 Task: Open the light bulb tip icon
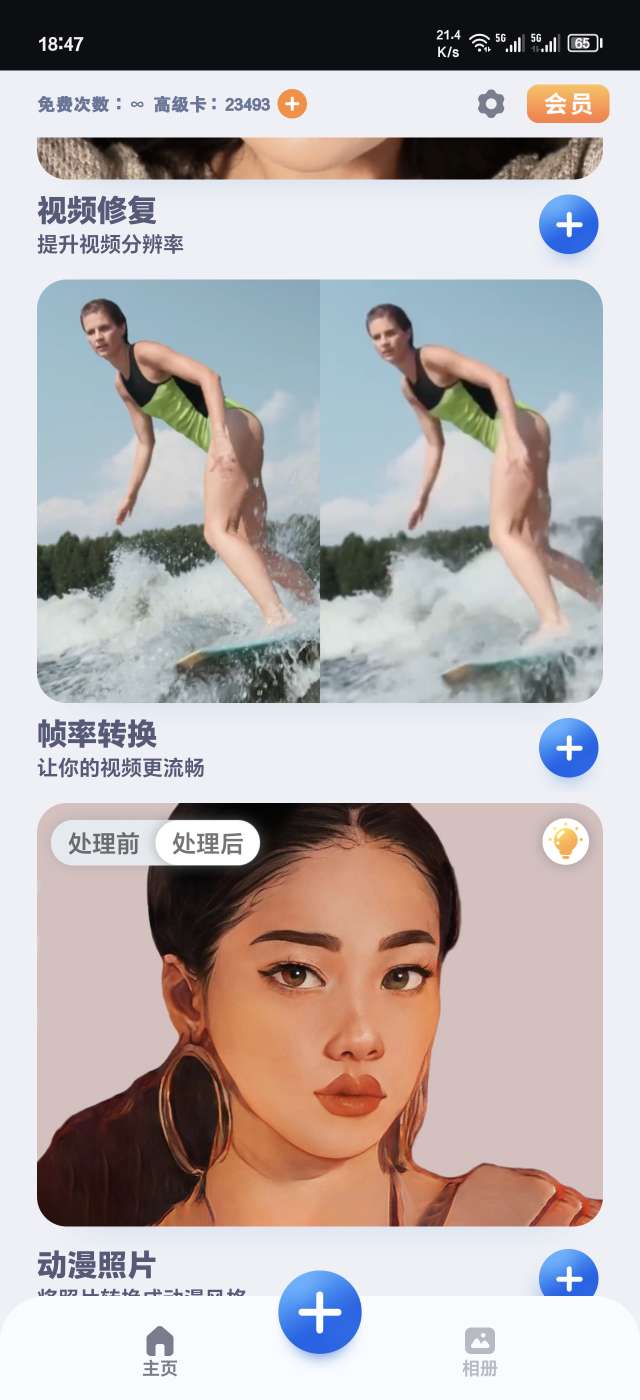pos(565,842)
